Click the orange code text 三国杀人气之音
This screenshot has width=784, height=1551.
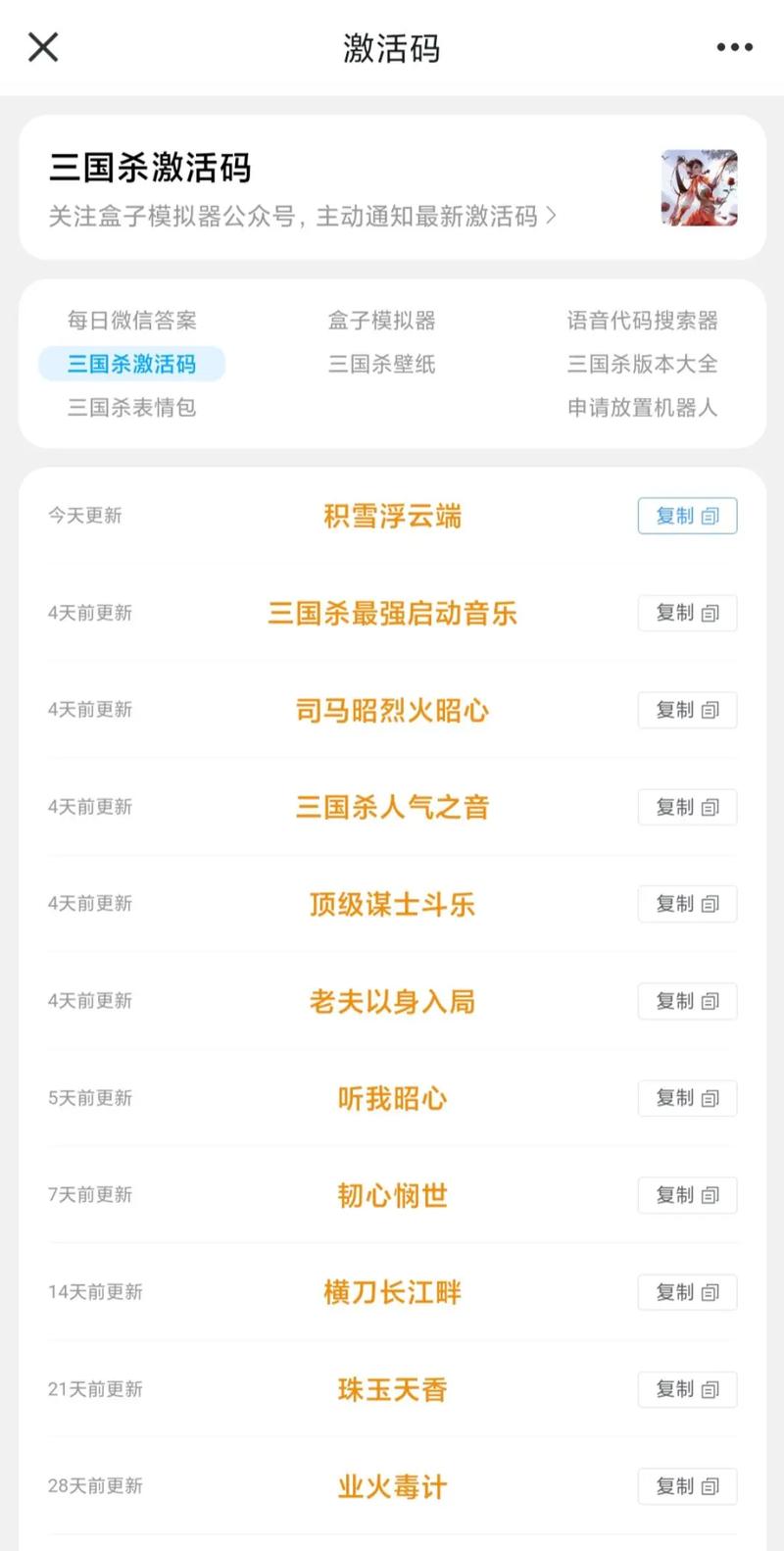coord(391,807)
